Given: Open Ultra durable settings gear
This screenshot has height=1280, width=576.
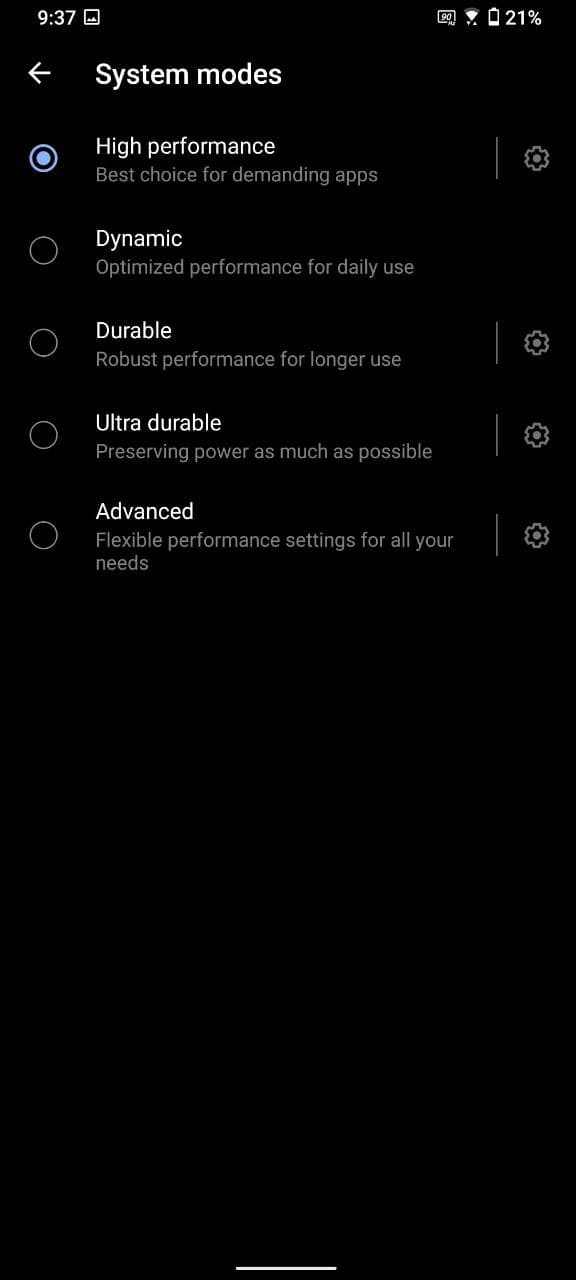Looking at the screenshot, I should point(537,435).
